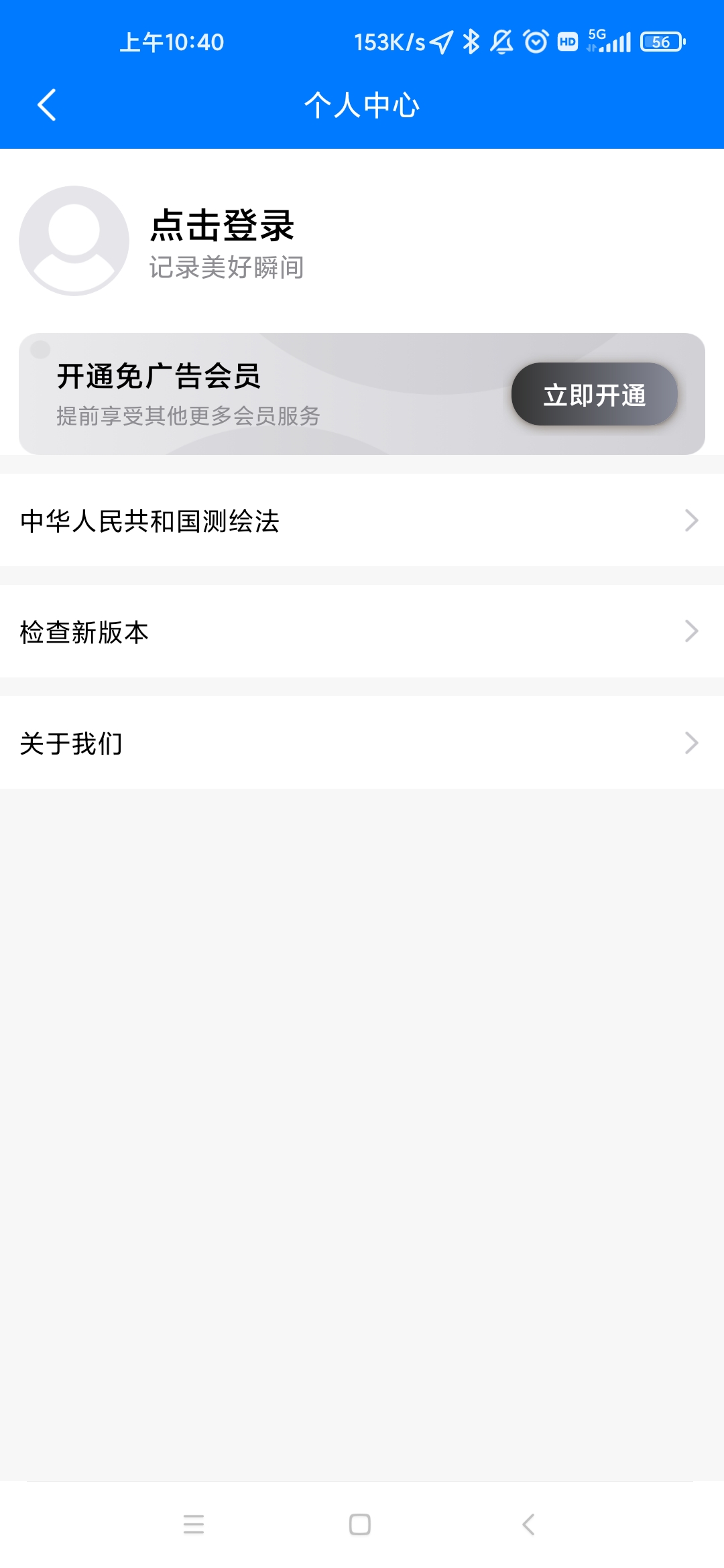Viewport: 724px width, 1568px height.
Task: Open the system recent apps menu
Action: [194, 1524]
